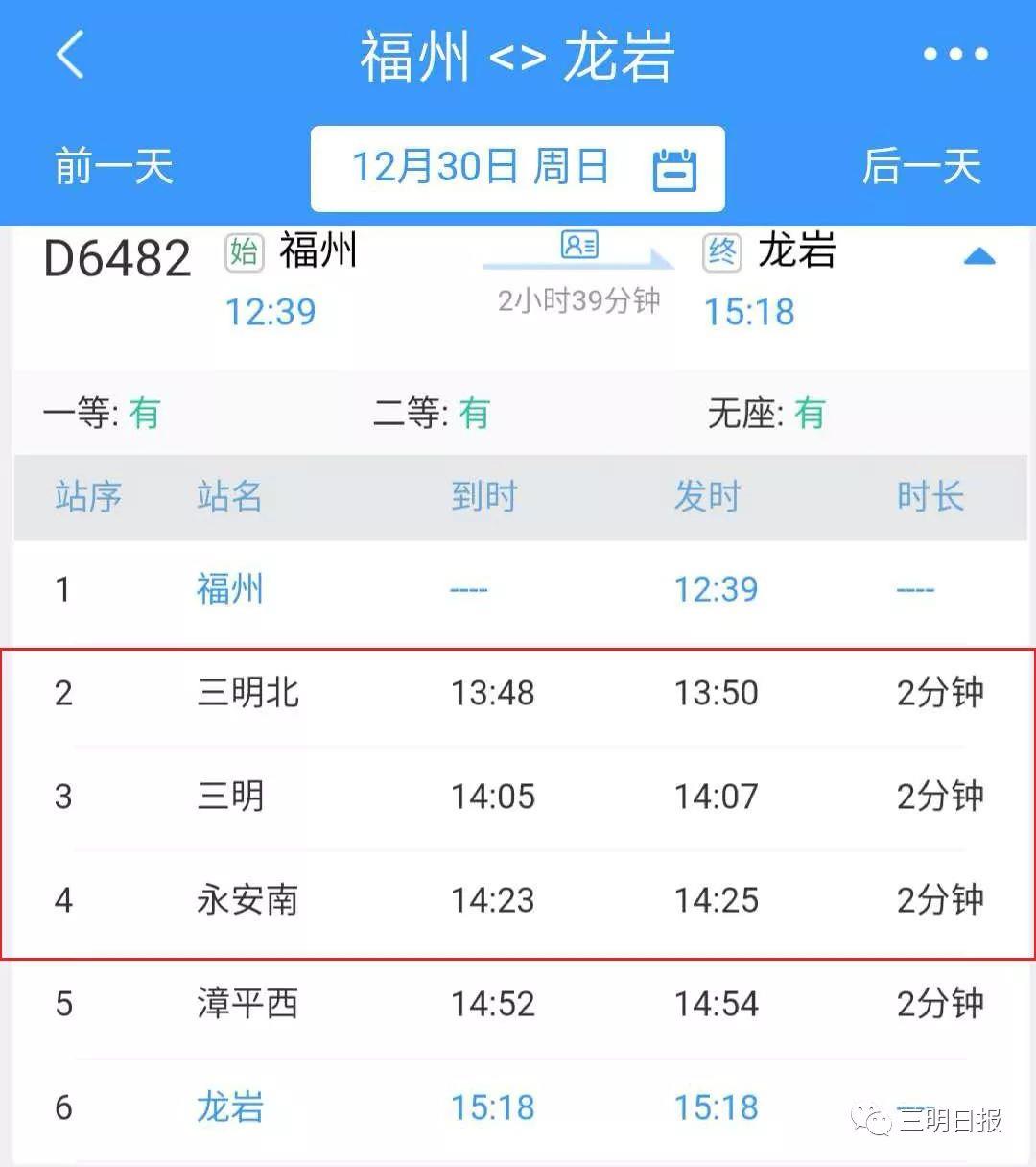Open the three-dot overflow menu
1036x1167 pixels.
[954, 54]
